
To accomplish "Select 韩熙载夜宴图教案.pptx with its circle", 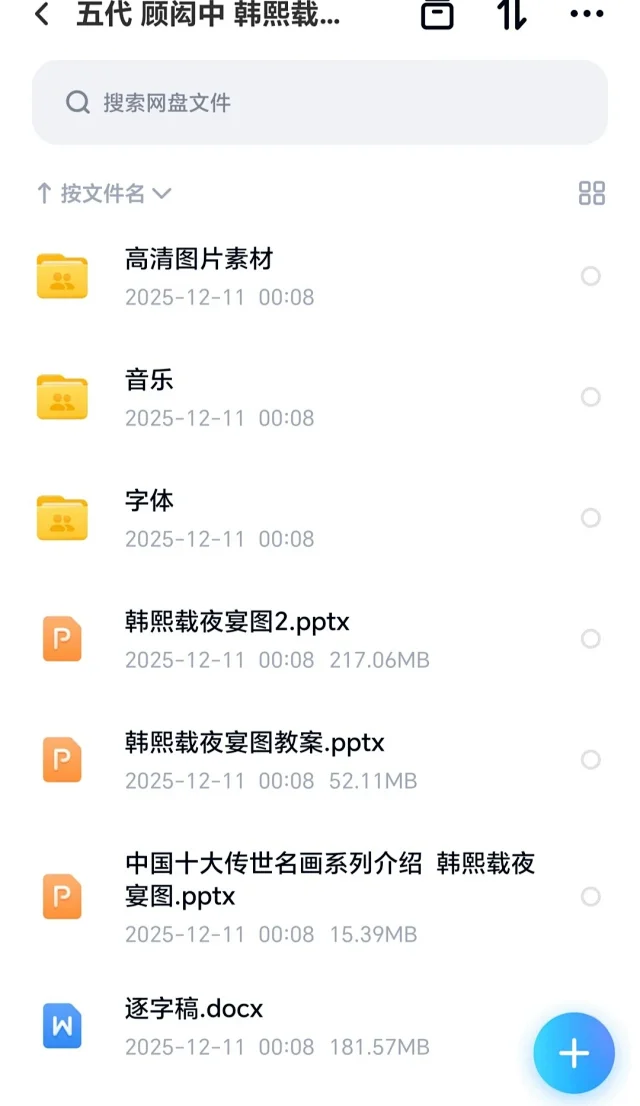I will click(591, 760).
